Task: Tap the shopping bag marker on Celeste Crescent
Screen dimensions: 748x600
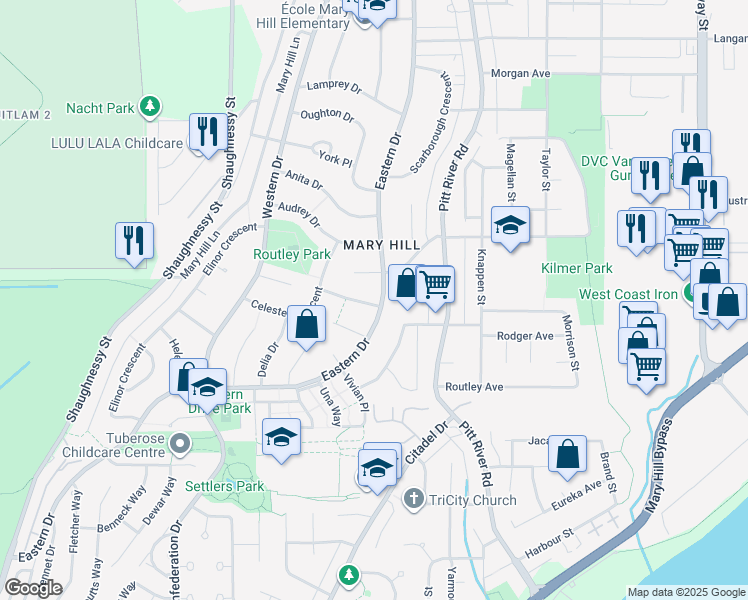Action: (x=306, y=327)
